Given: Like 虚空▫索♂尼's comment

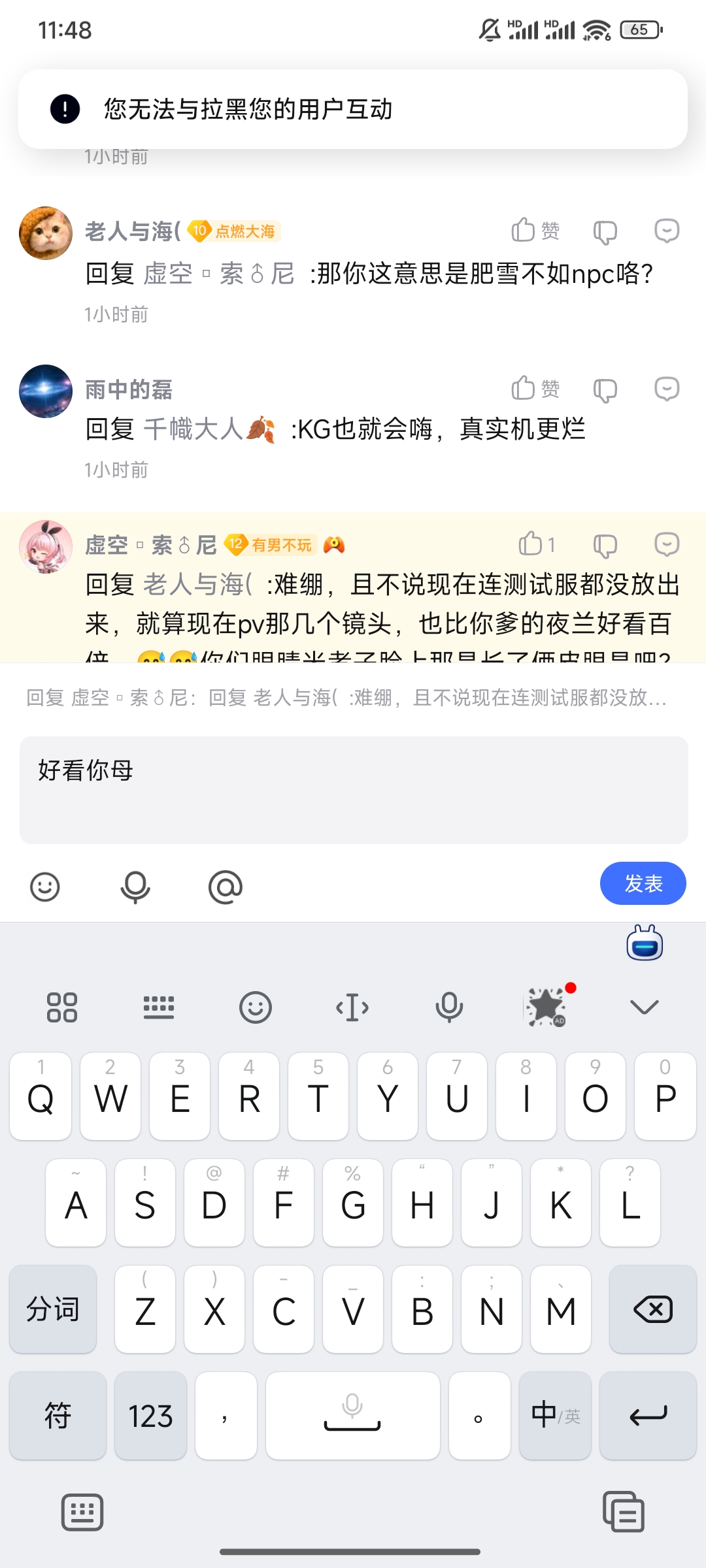Looking at the screenshot, I should tap(536, 544).
